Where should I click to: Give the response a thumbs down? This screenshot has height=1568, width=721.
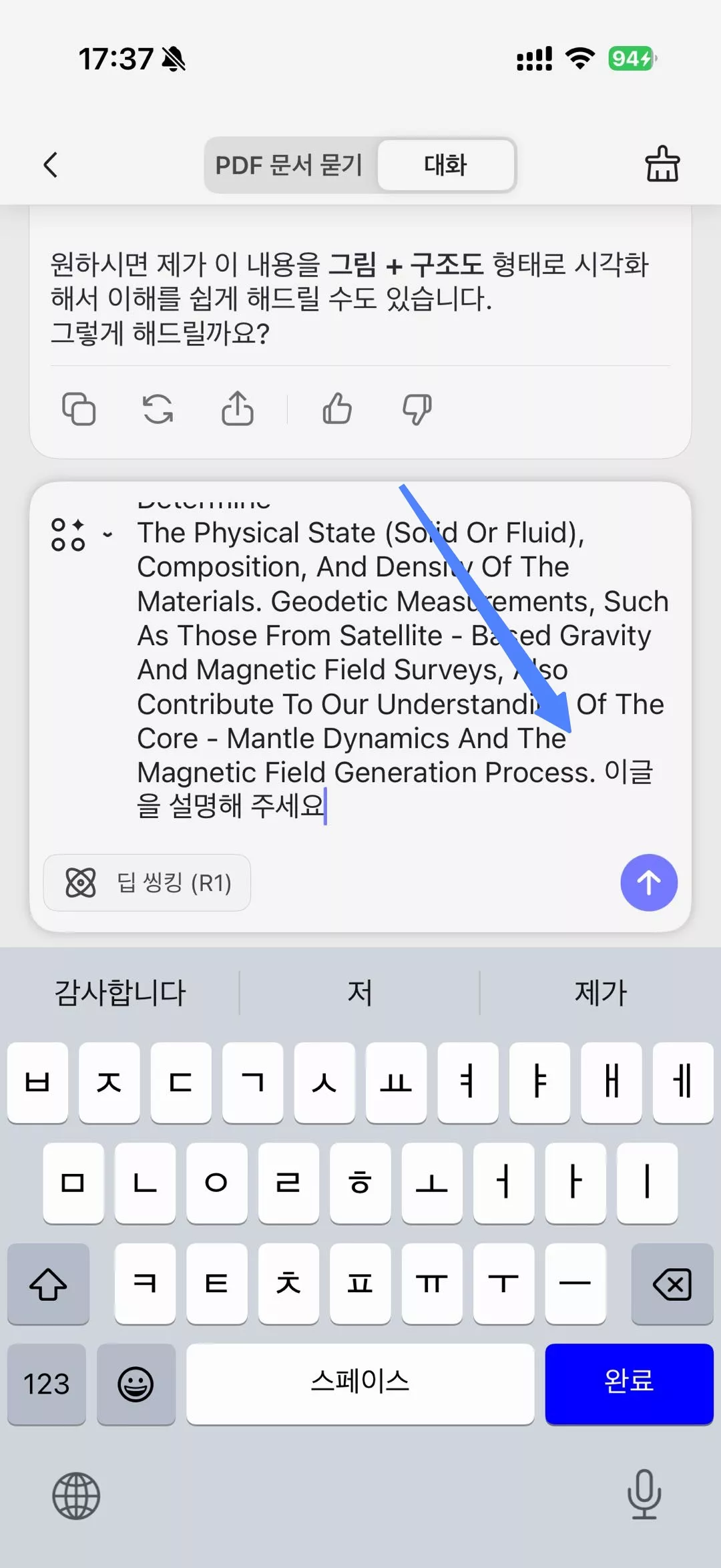click(x=416, y=410)
